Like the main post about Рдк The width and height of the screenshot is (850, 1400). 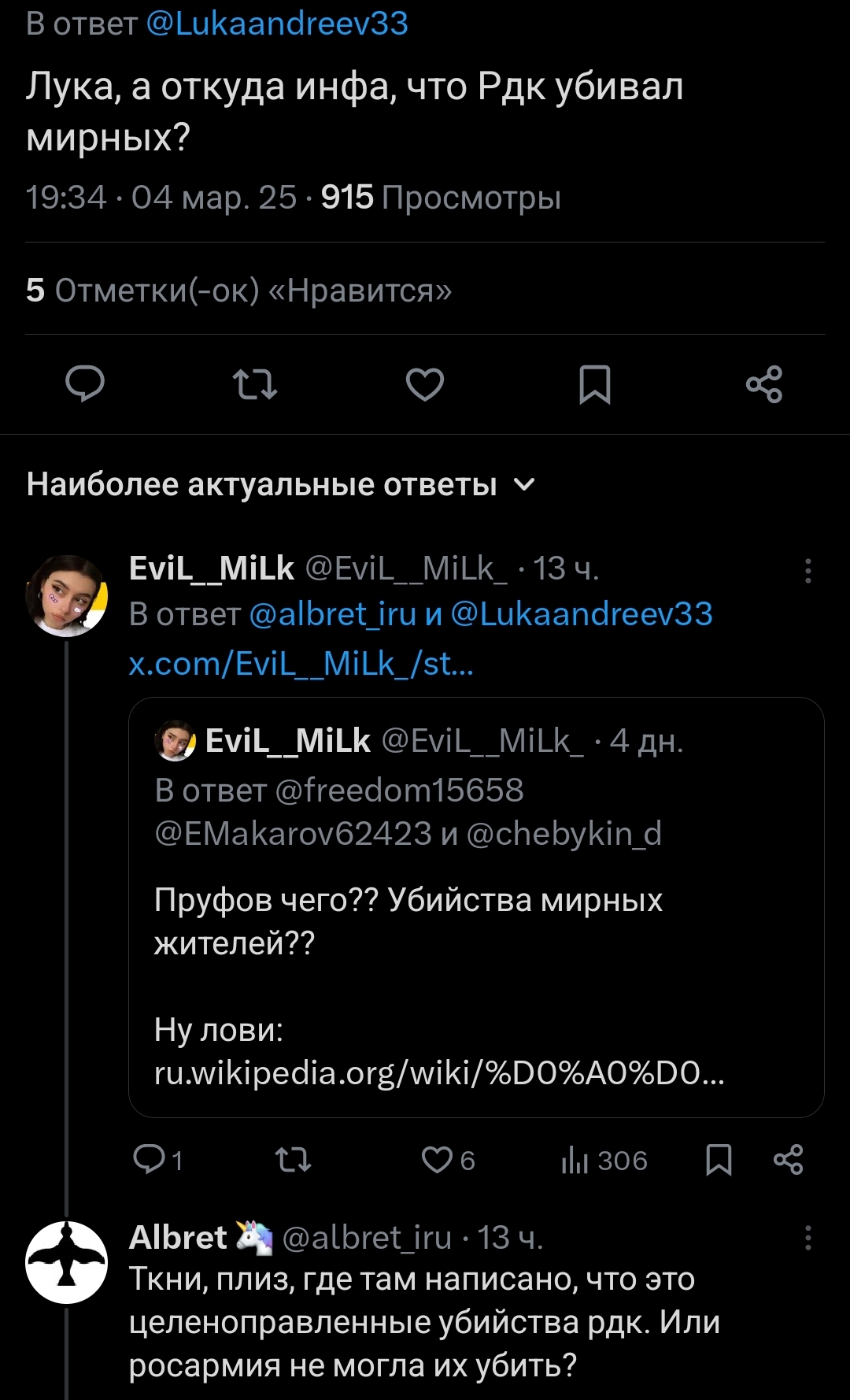click(425, 384)
